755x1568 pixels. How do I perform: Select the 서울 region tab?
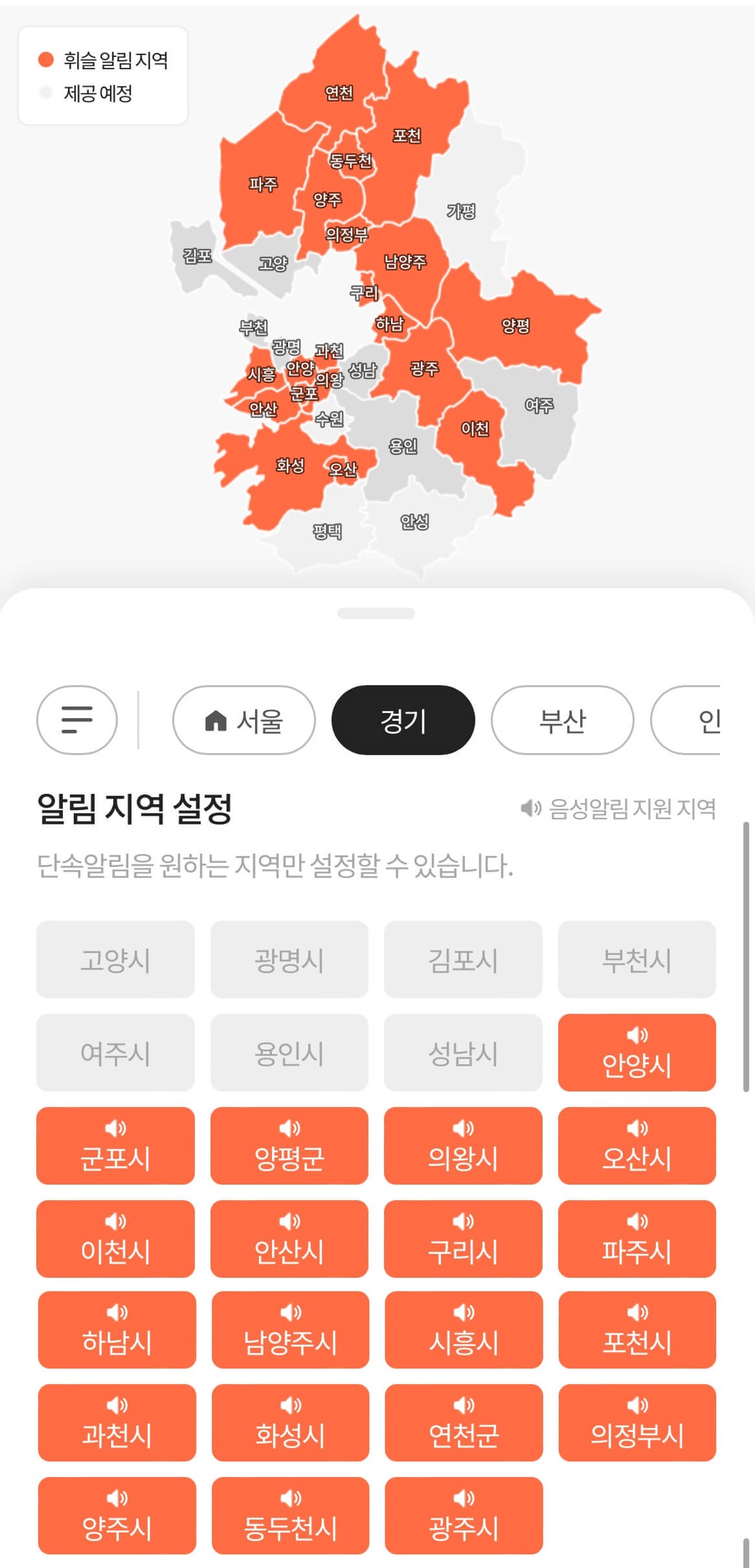243,720
